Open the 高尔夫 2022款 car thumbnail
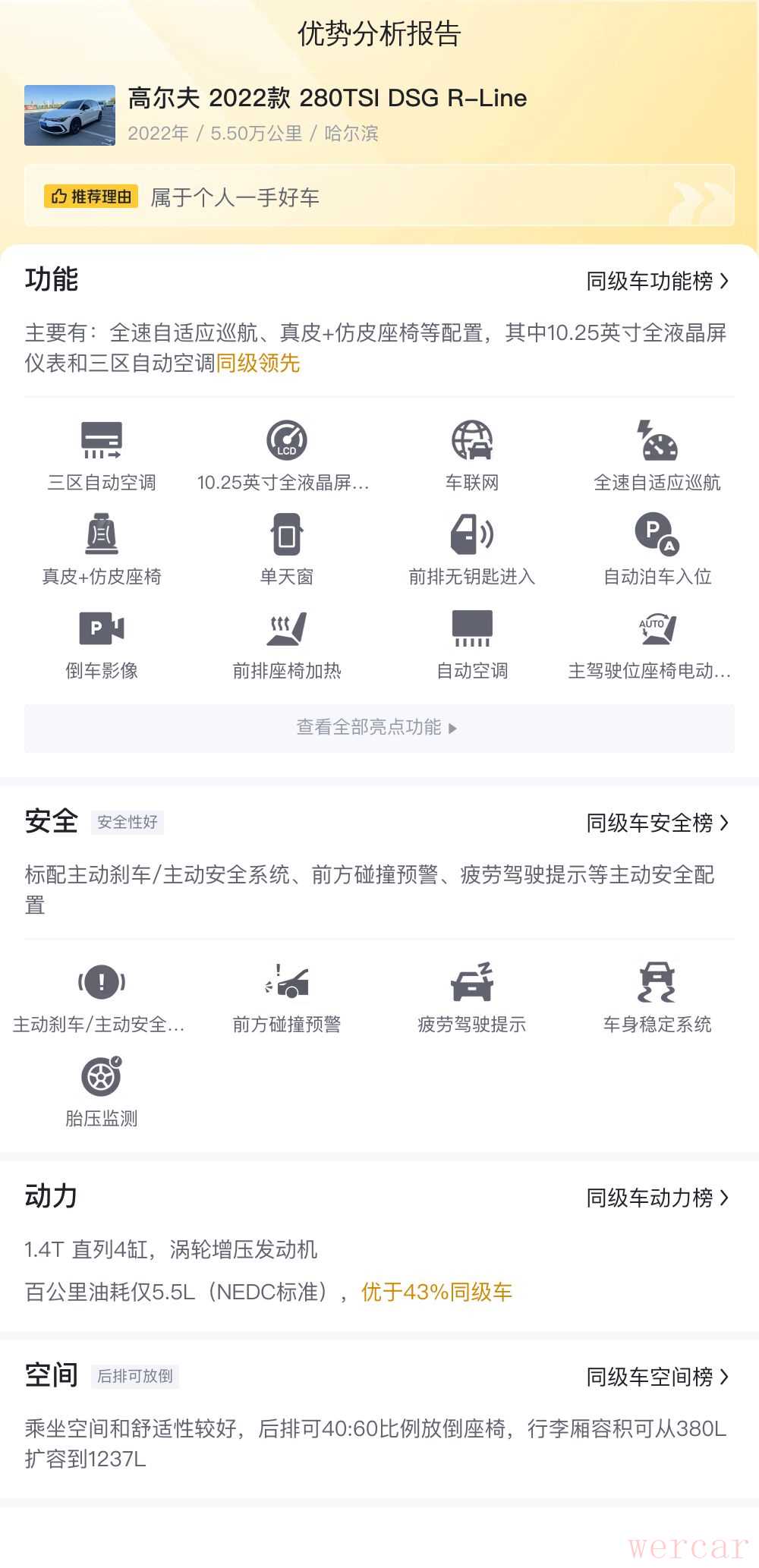 [x=70, y=115]
